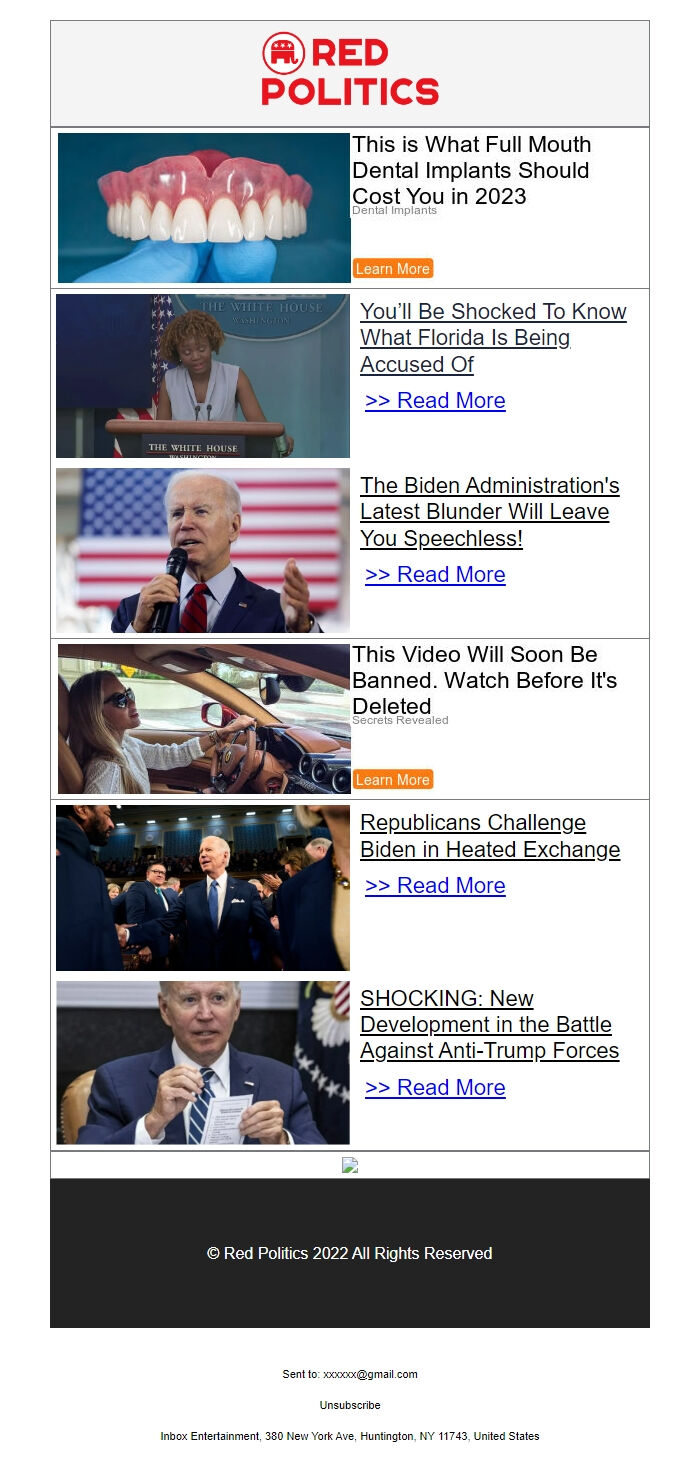The height and width of the screenshot is (1482, 700).
Task: Tap Read More under the Republicans Challenge Biden headline
Action: coord(435,886)
